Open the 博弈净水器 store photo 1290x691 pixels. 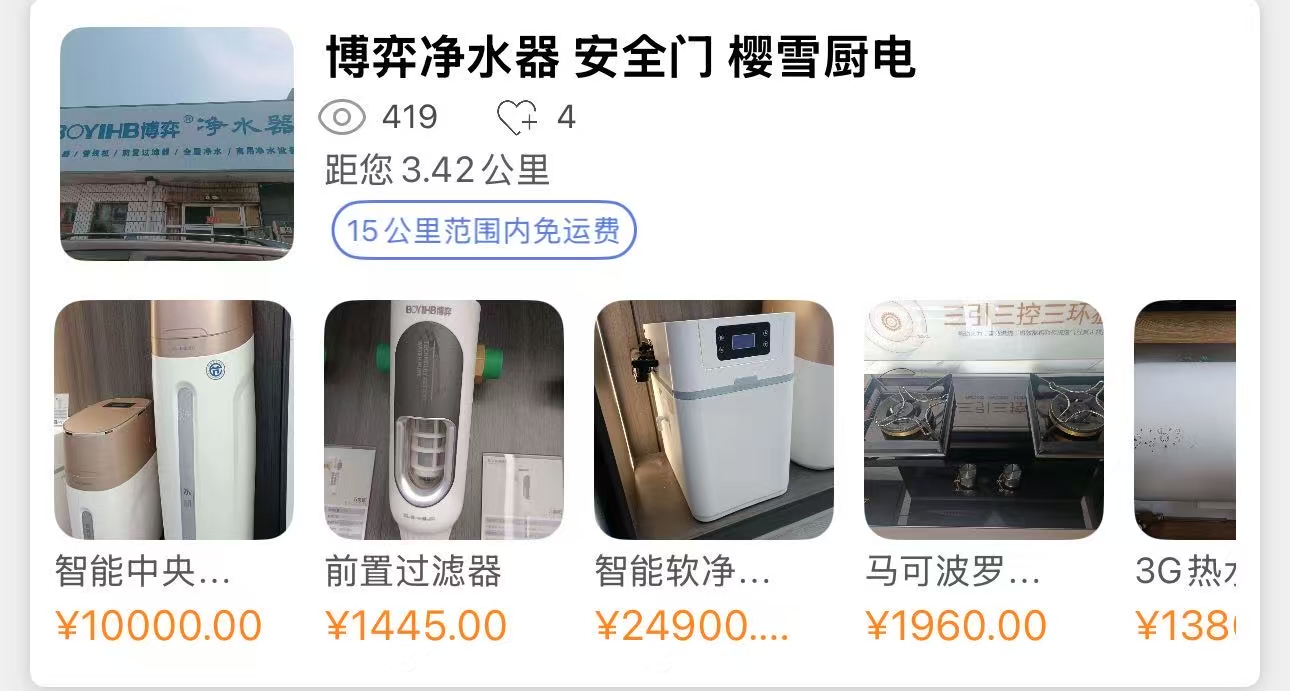[177, 144]
